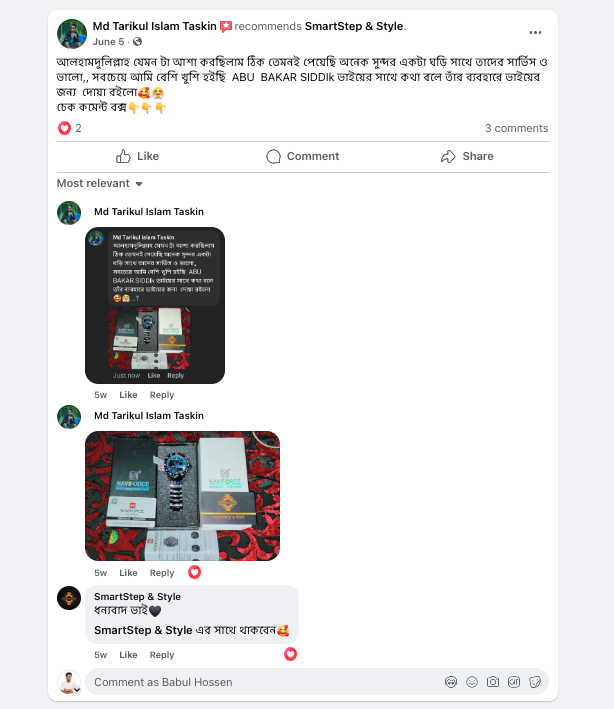Open the post's three-dot options menu
This screenshot has width=614, height=709.
[536, 33]
